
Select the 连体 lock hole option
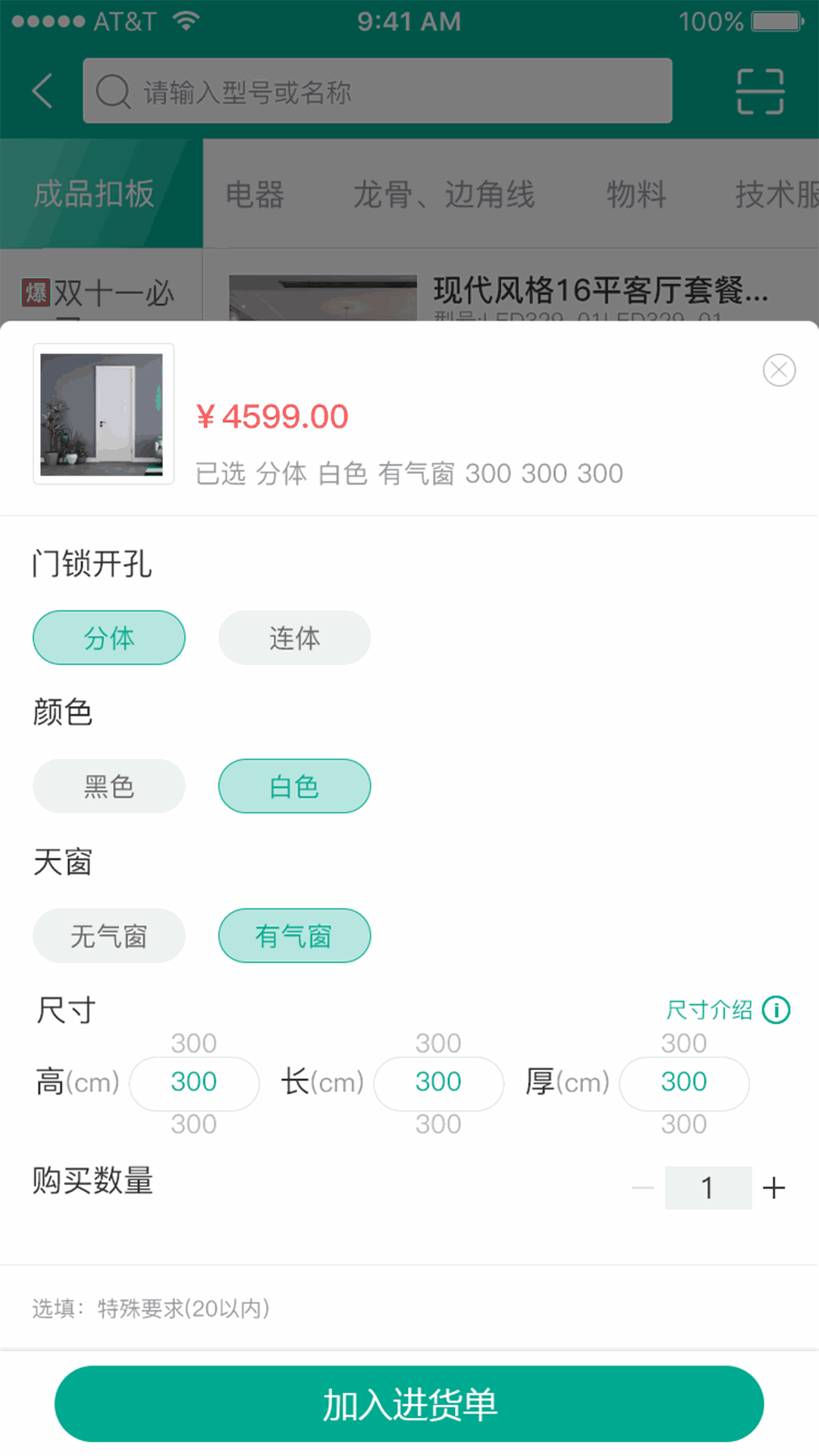[294, 638]
